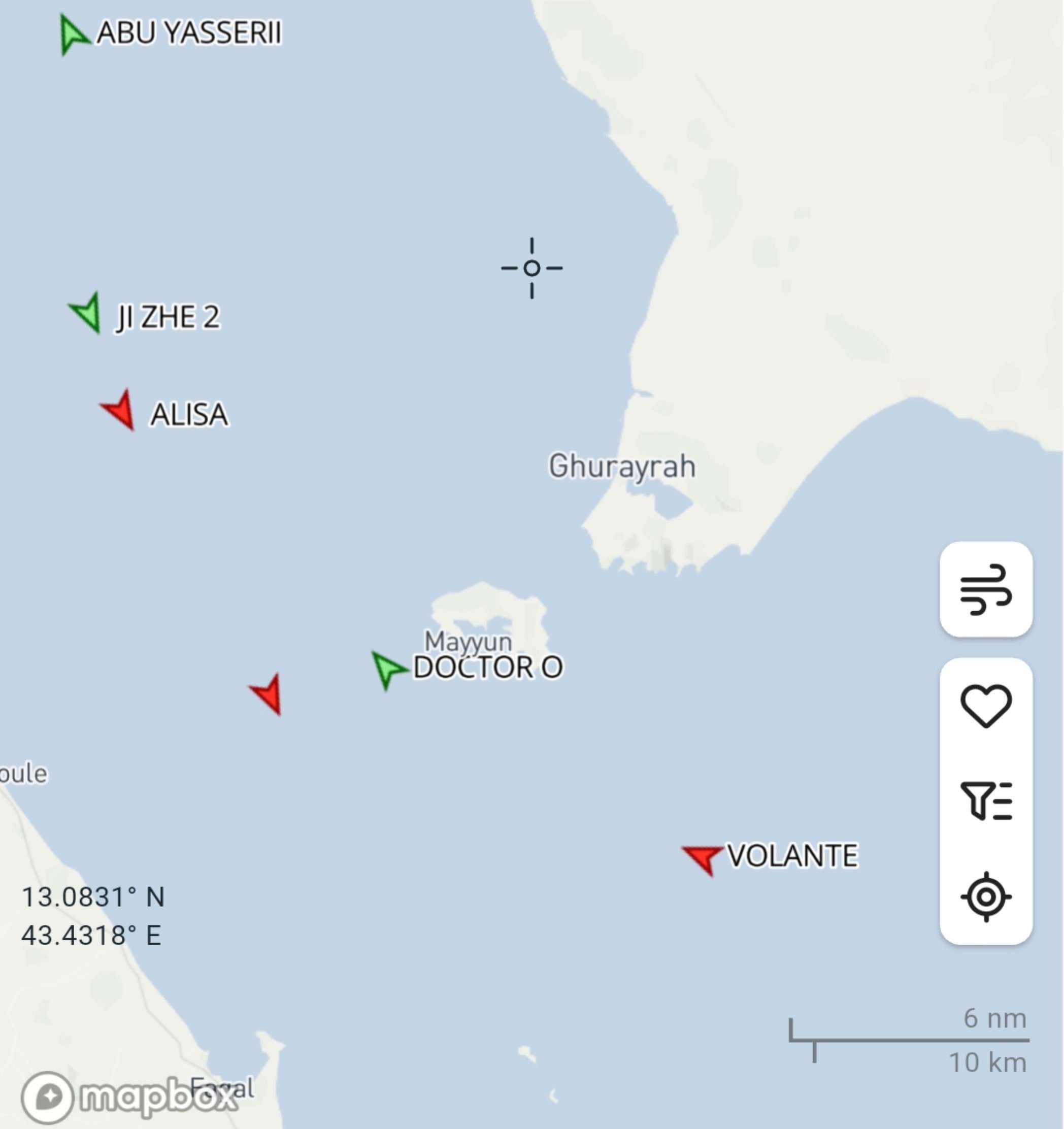Tap the red ALISA ship marker

click(x=120, y=410)
